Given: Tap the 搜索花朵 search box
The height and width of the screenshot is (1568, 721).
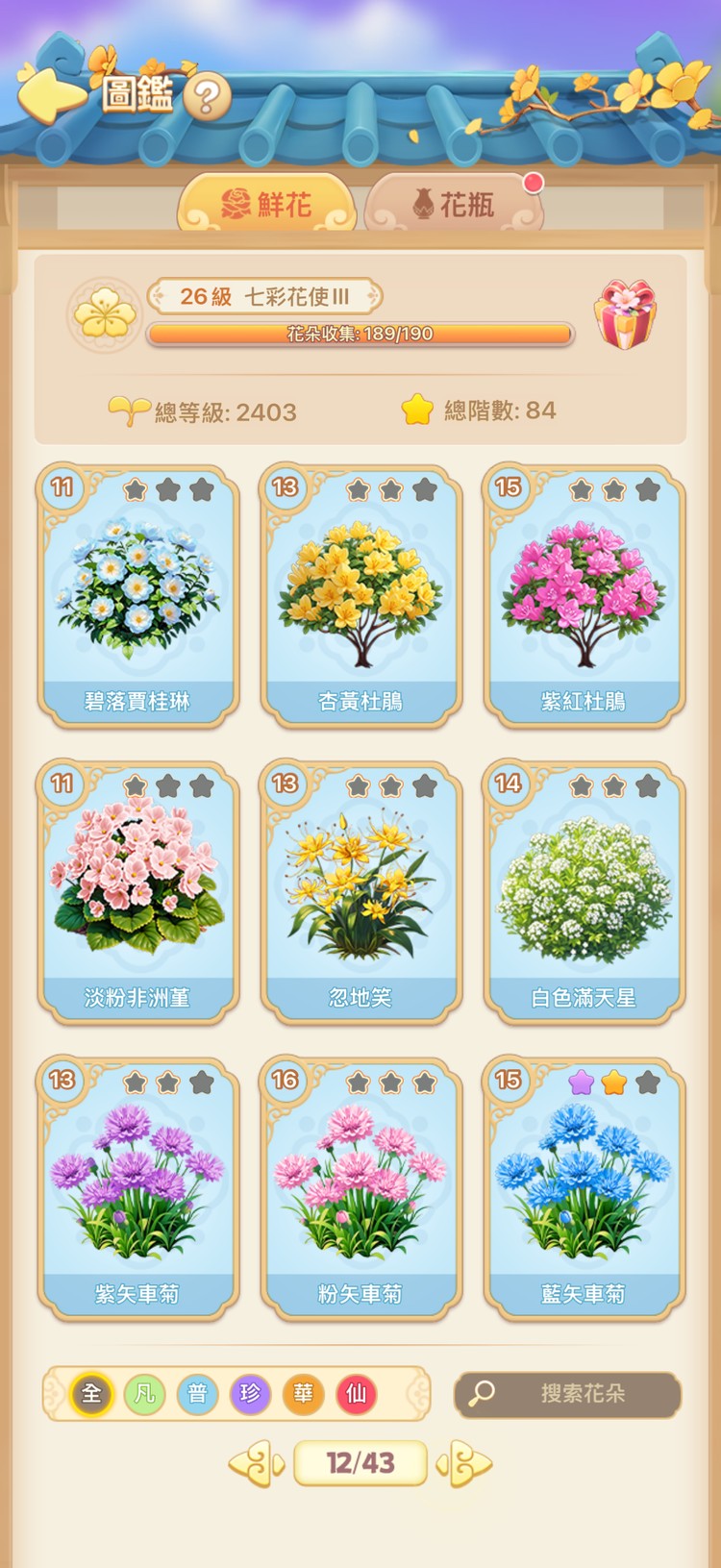Looking at the screenshot, I should coord(567,1394).
